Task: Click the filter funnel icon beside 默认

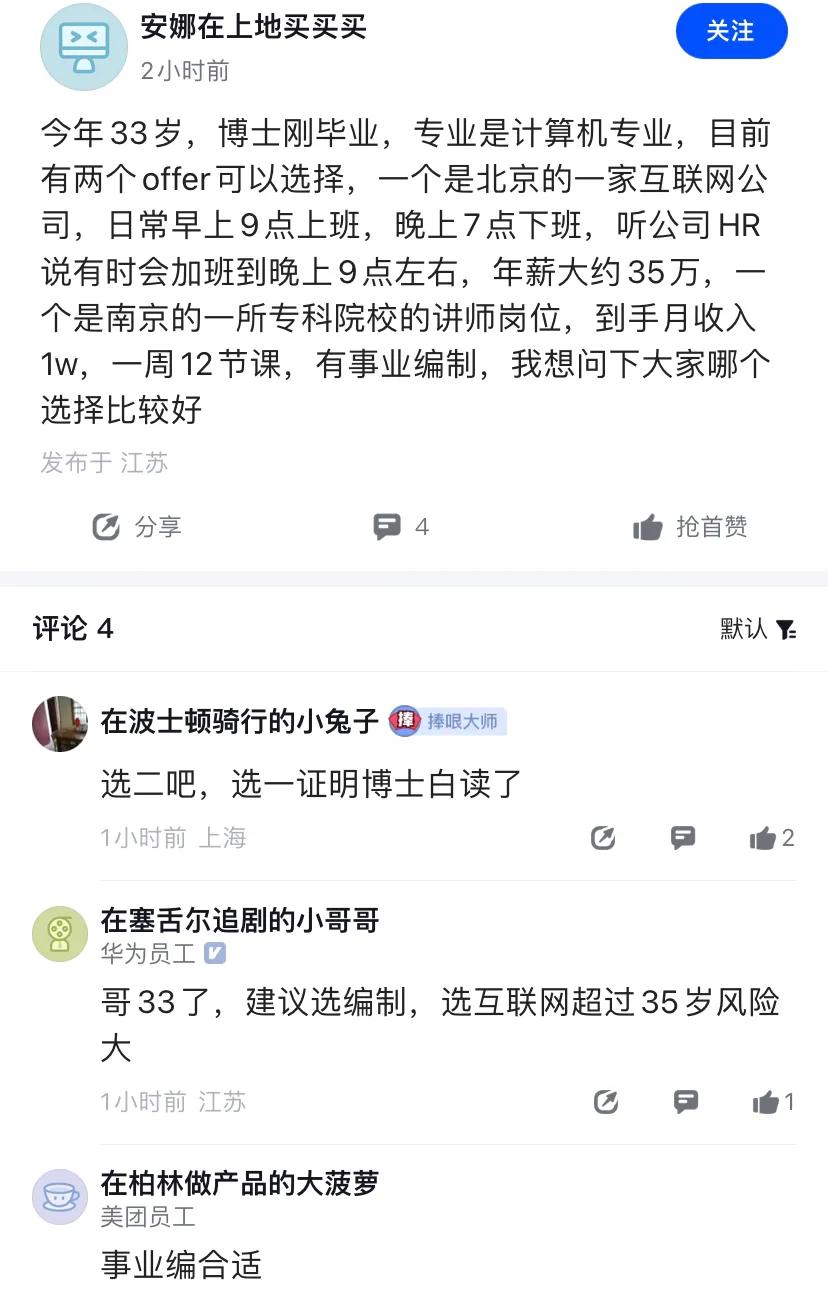Action: click(x=787, y=628)
